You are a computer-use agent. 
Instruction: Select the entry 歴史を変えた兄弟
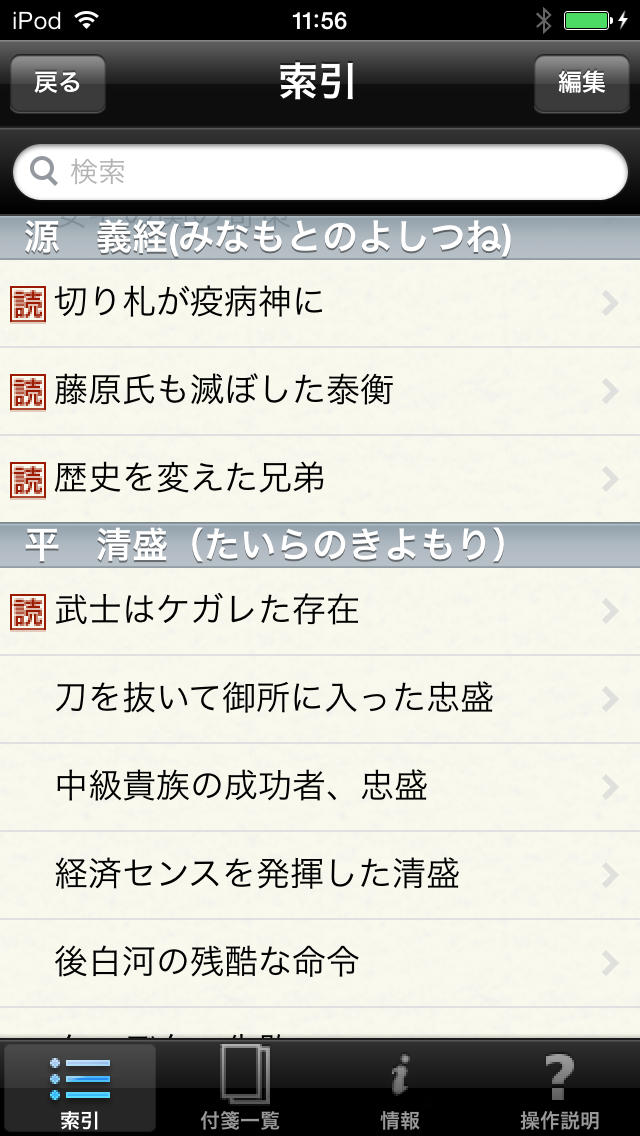pyautogui.click(x=320, y=479)
